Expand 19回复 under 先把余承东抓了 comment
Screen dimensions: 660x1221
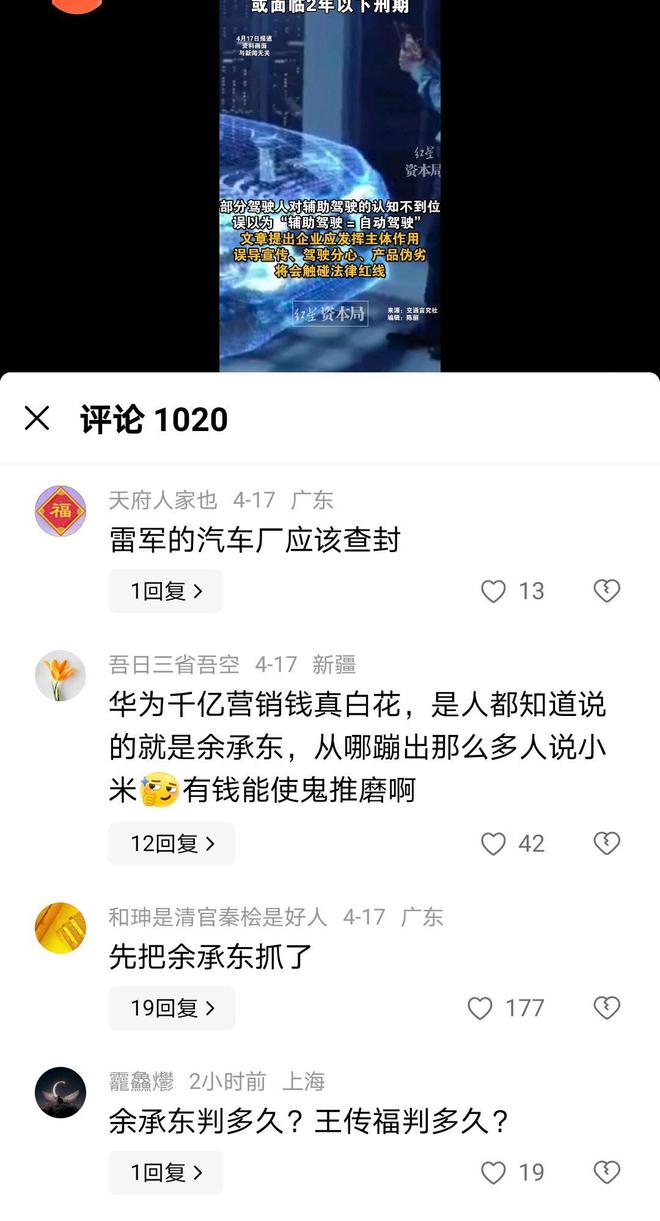[171, 1008]
